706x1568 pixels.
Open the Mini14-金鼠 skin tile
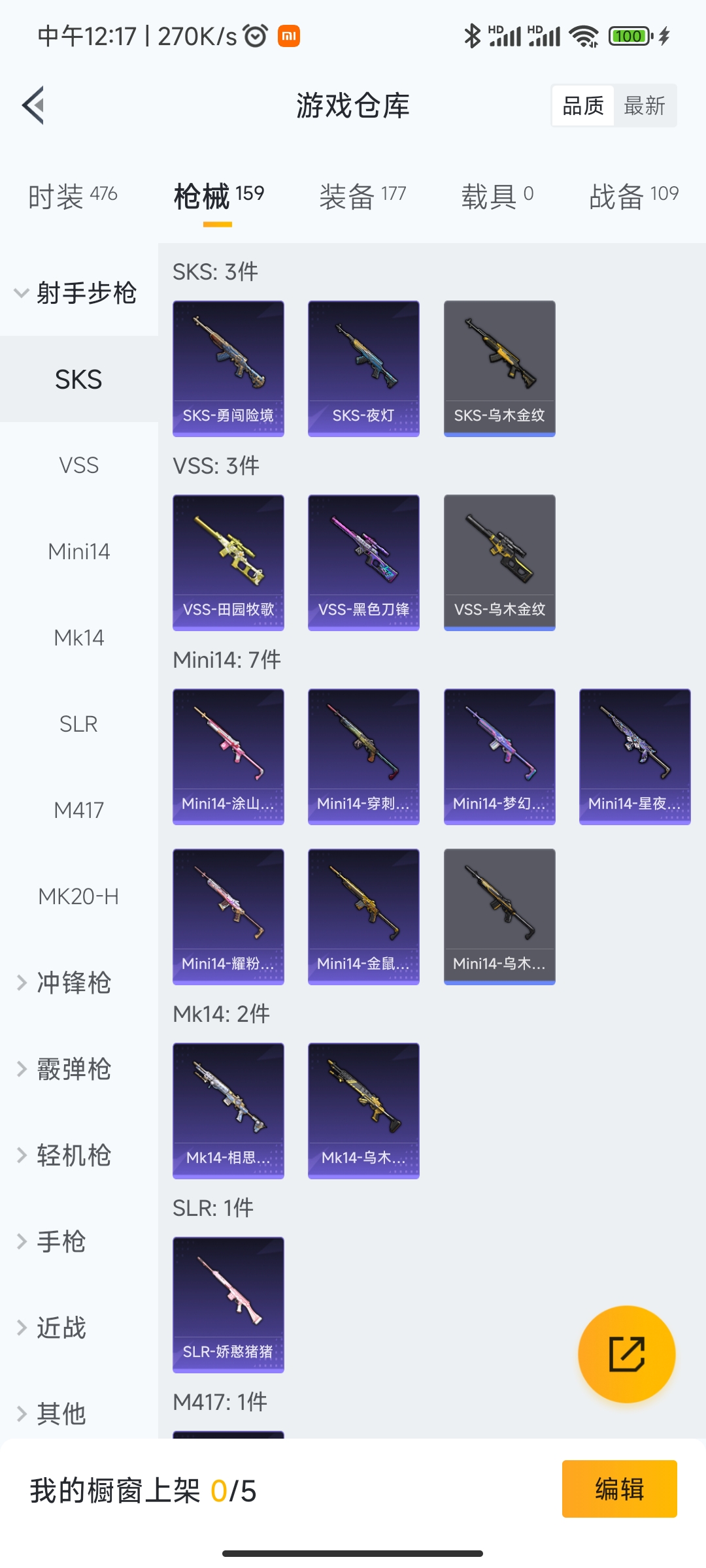click(363, 916)
